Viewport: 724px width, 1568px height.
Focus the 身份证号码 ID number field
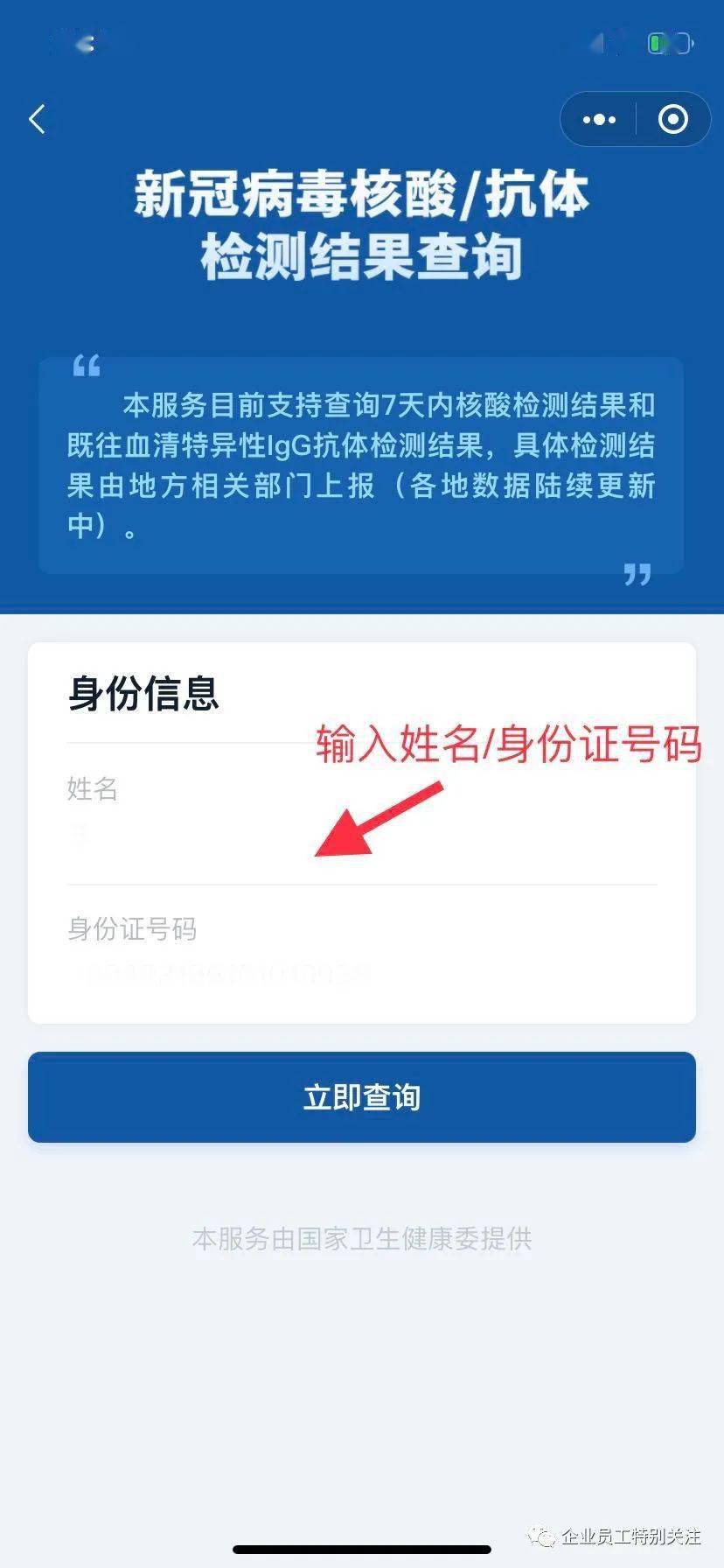pyautogui.click(x=360, y=973)
